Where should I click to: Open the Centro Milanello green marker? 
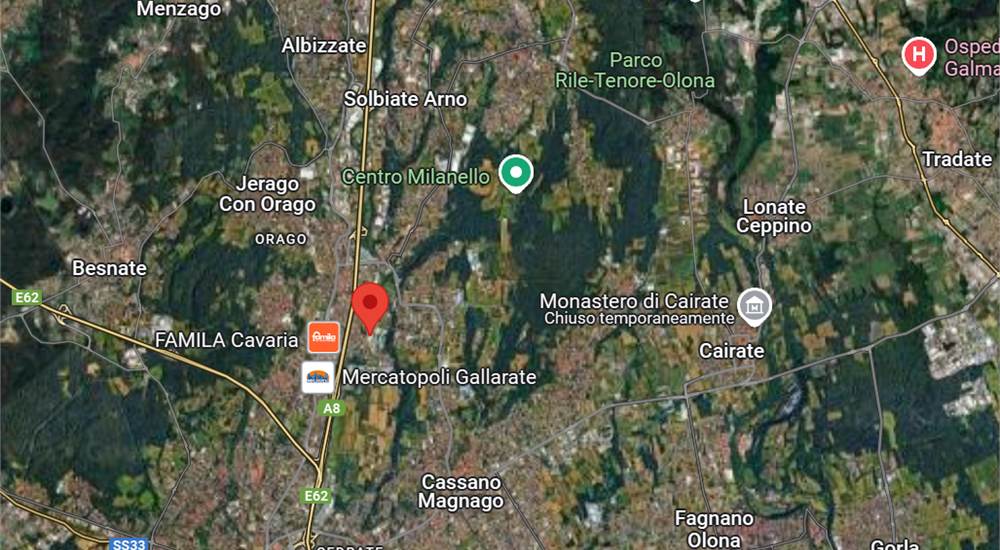[516, 173]
